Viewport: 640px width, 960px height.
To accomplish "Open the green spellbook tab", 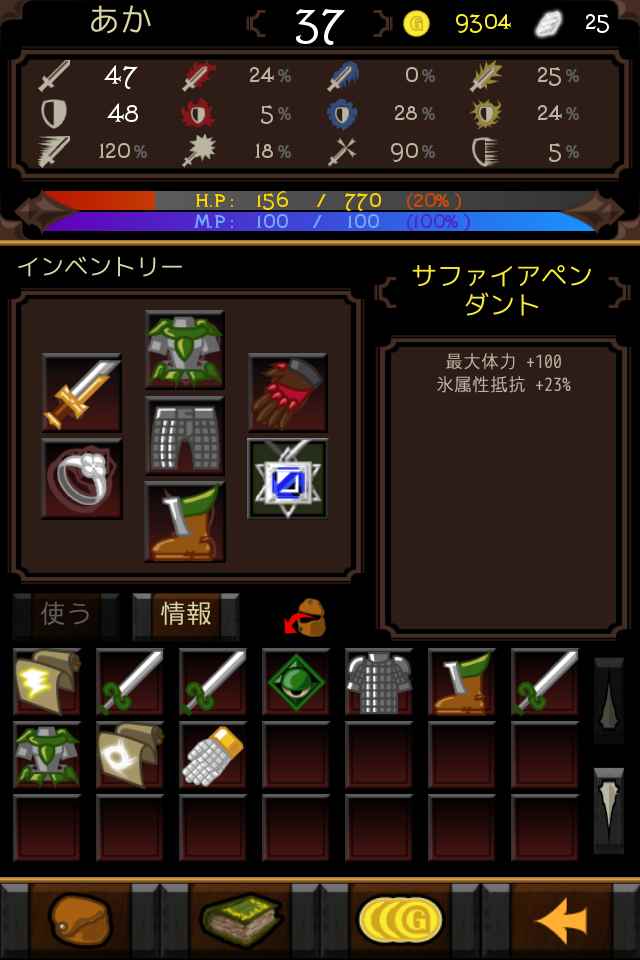I will [x=240, y=918].
